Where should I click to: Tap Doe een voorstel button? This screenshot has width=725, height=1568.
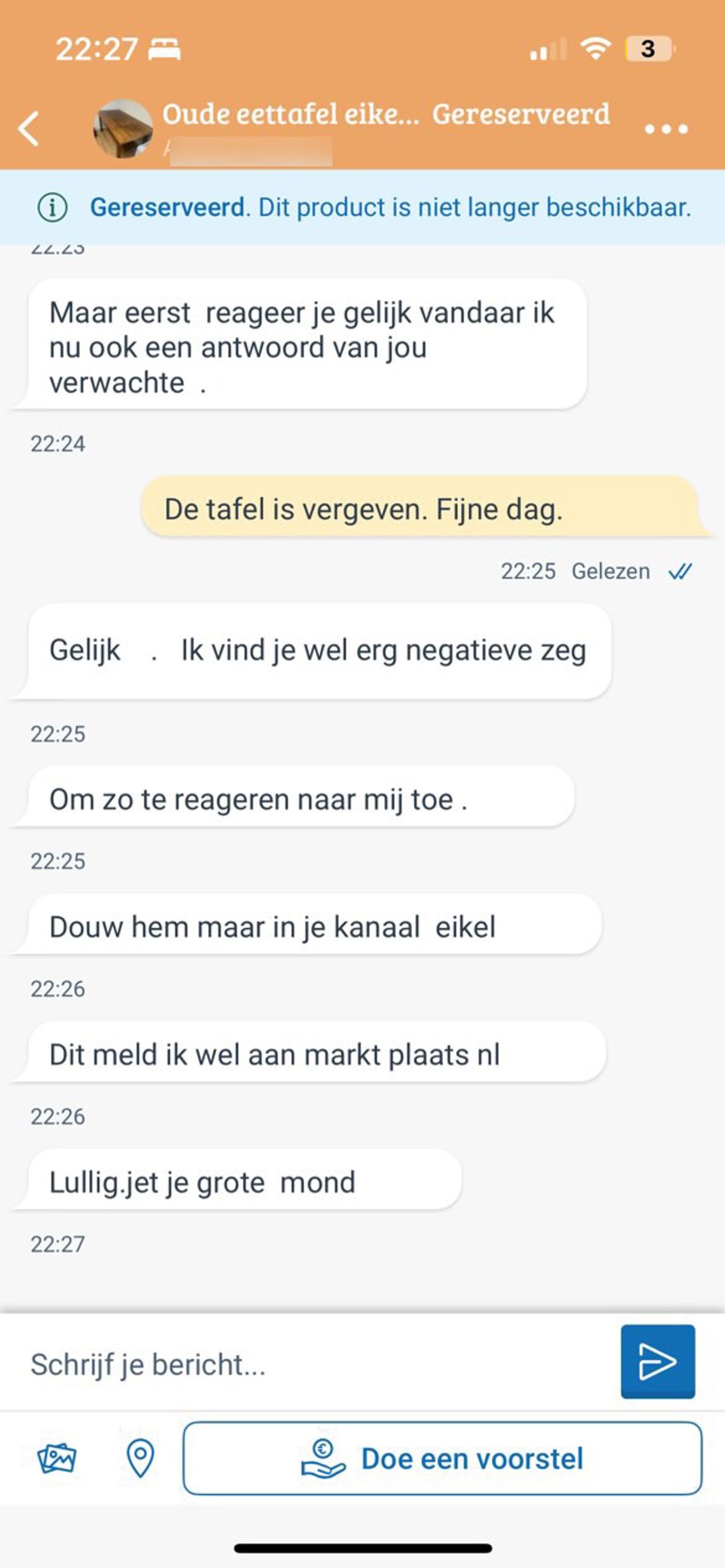click(x=442, y=1459)
